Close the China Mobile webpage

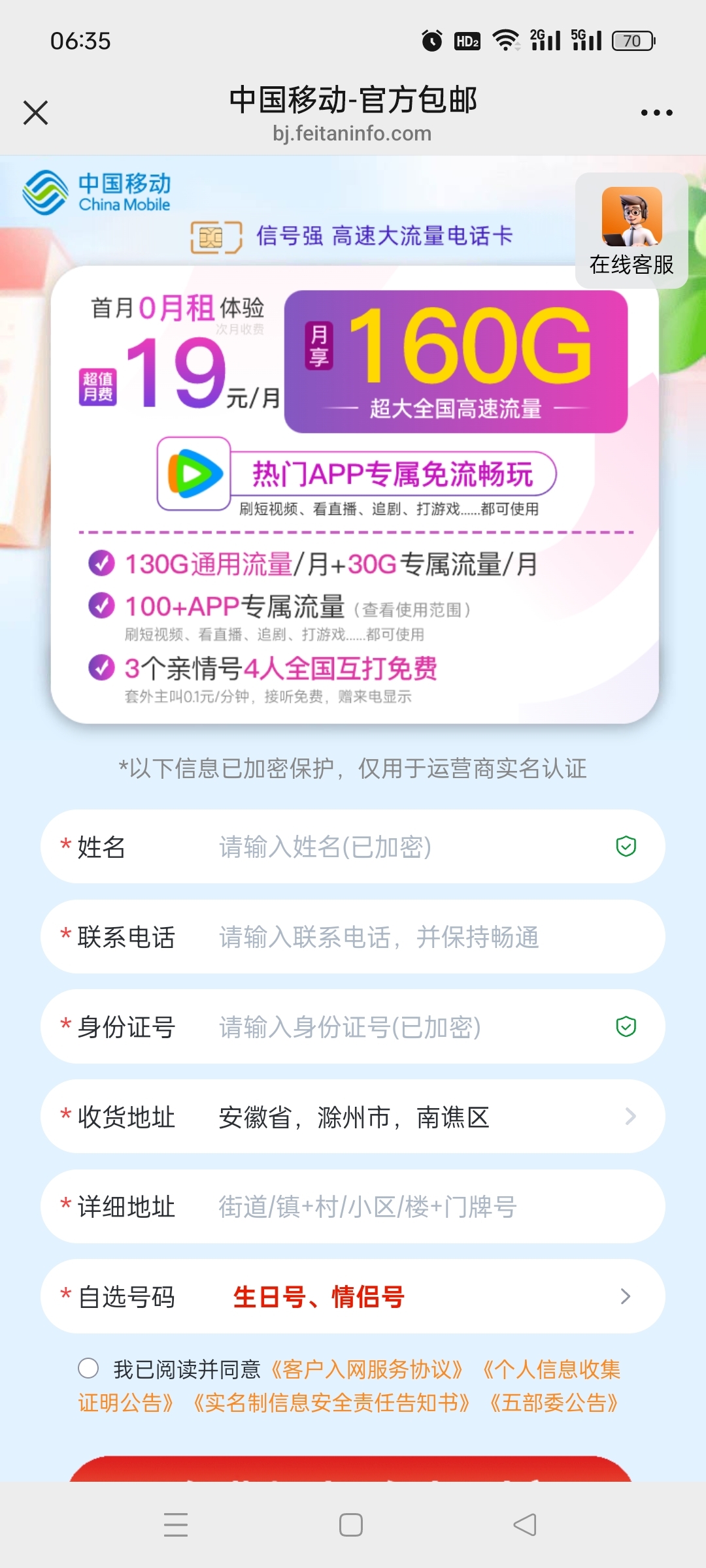click(36, 112)
